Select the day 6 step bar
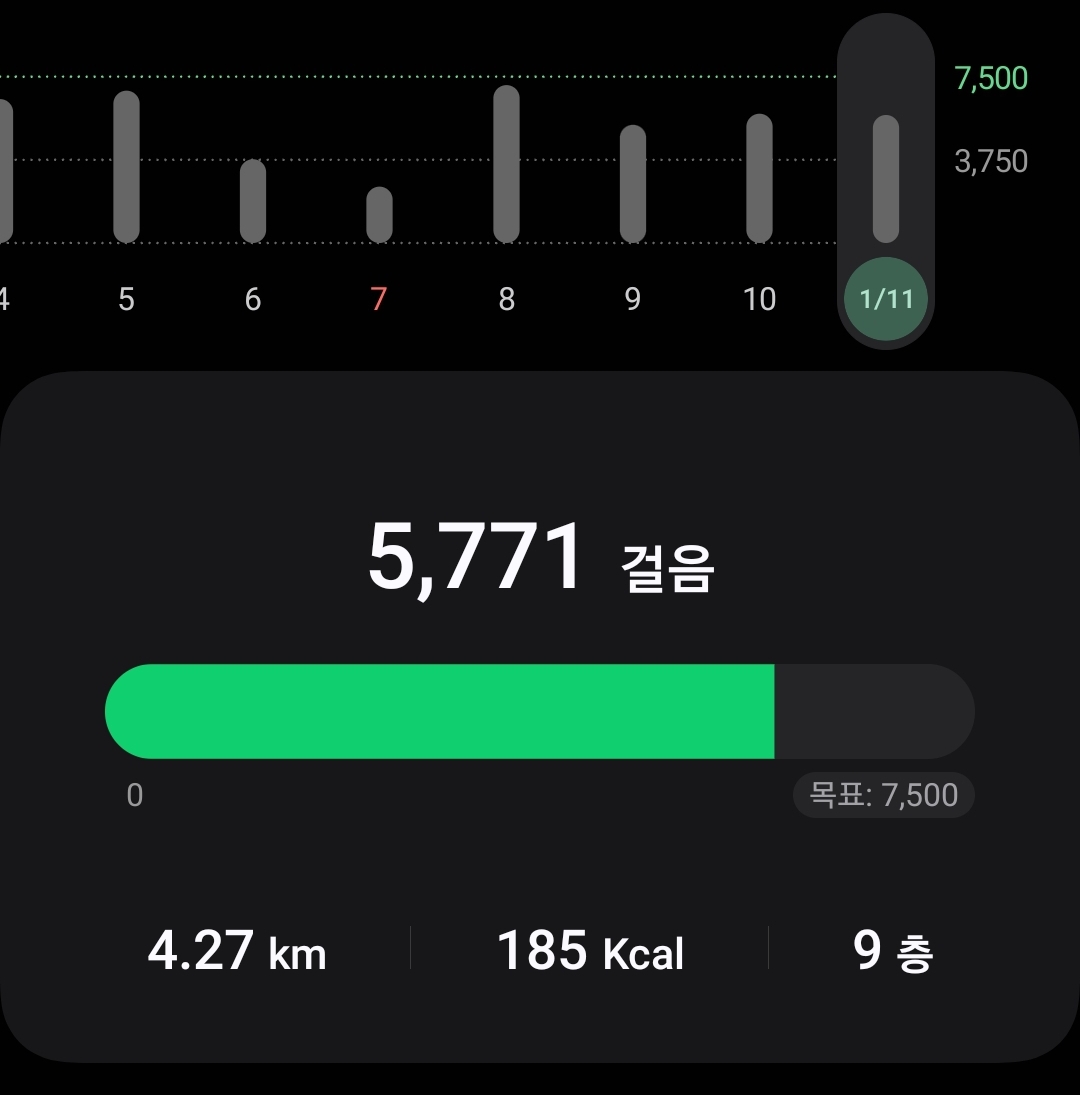This screenshot has height=1095, width=1080. pyautogui.click(x=253, y=201)
